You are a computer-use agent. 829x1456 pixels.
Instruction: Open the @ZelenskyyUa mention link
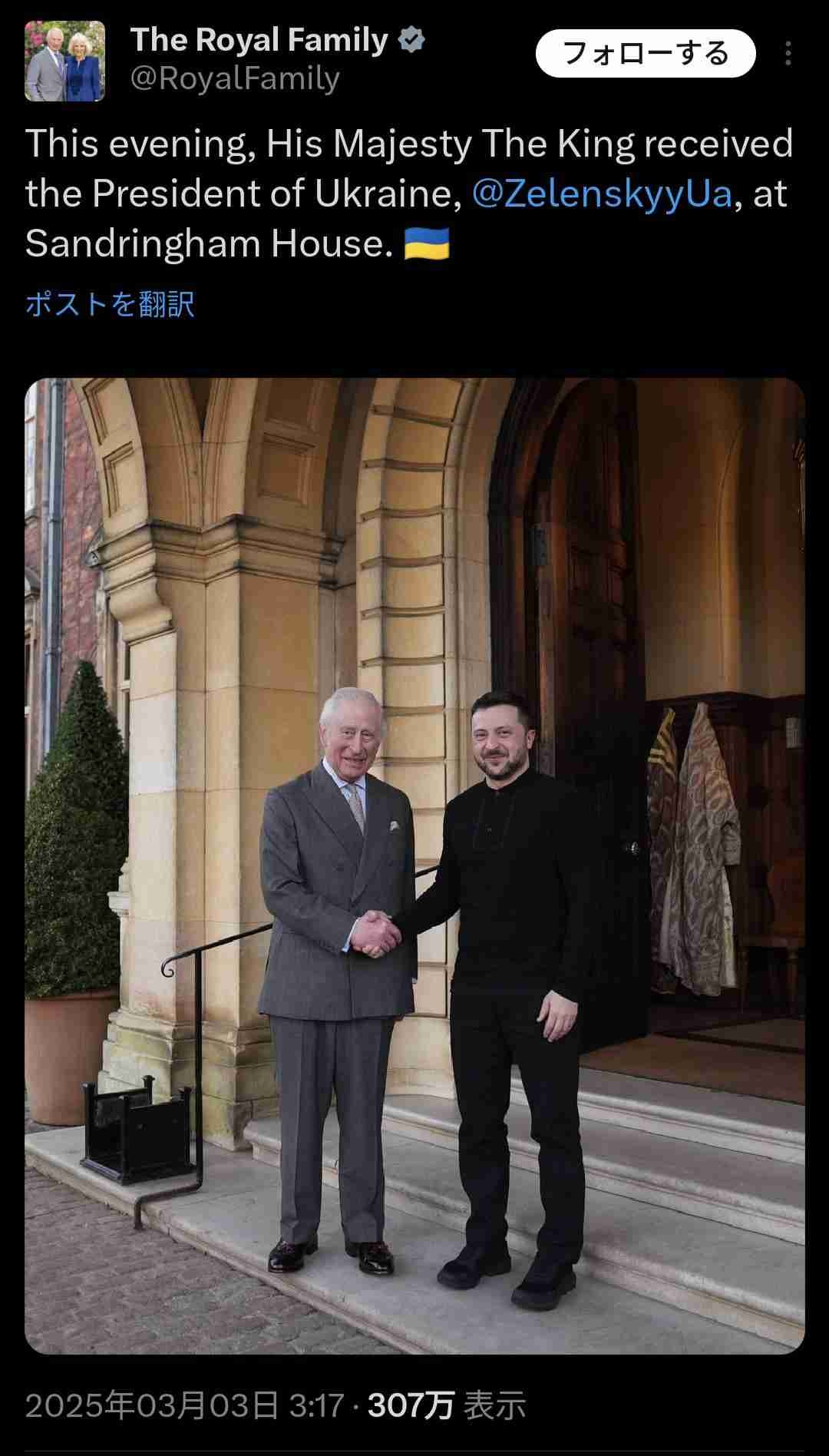602,194
